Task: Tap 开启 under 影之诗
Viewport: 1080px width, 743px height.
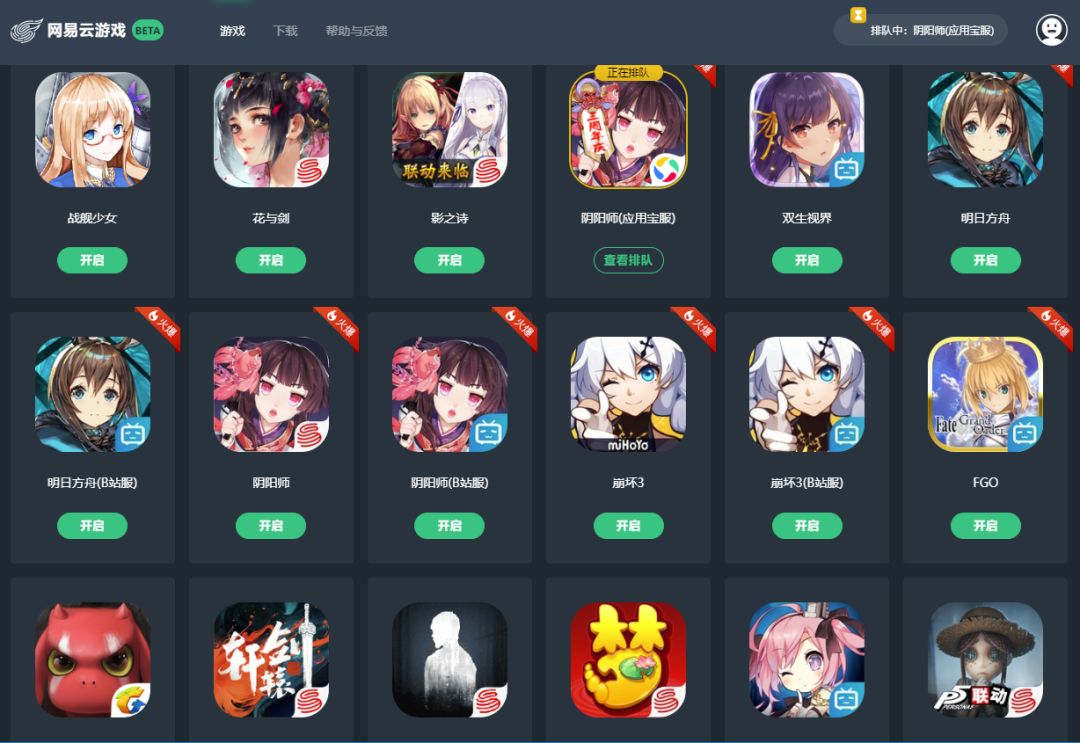Action: pos(449,260)
